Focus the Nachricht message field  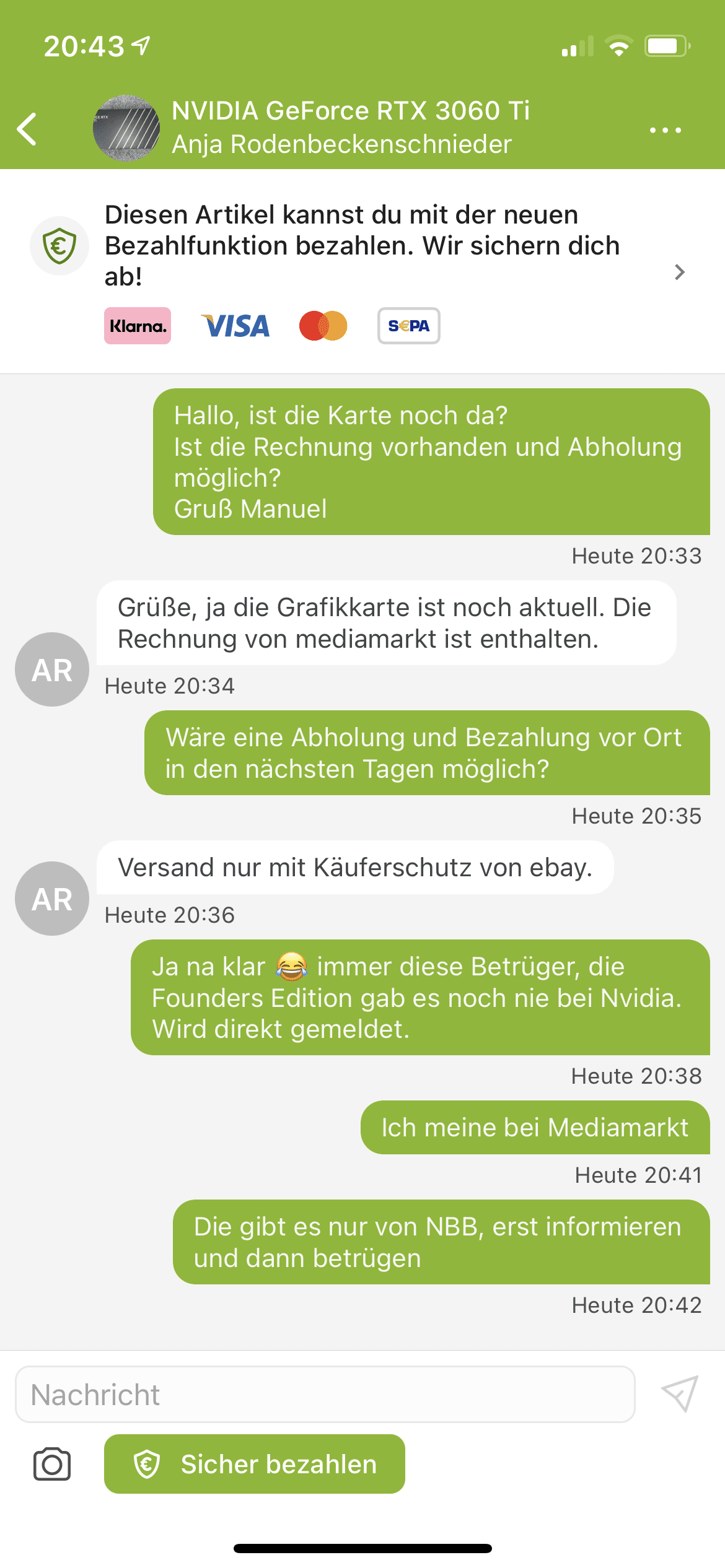point(325,1395)
